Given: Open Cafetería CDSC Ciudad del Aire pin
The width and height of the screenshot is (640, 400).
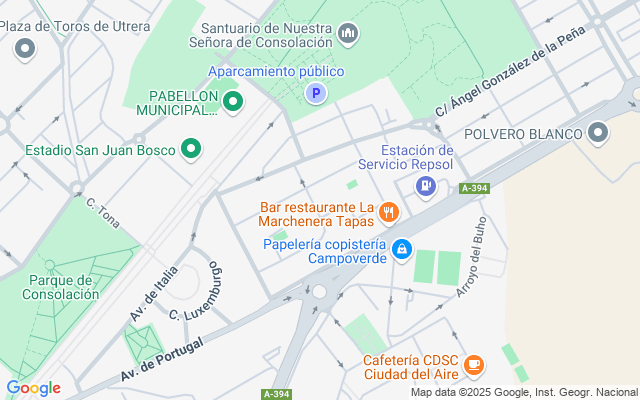Looking at the screenshot, I should (475, 365).
